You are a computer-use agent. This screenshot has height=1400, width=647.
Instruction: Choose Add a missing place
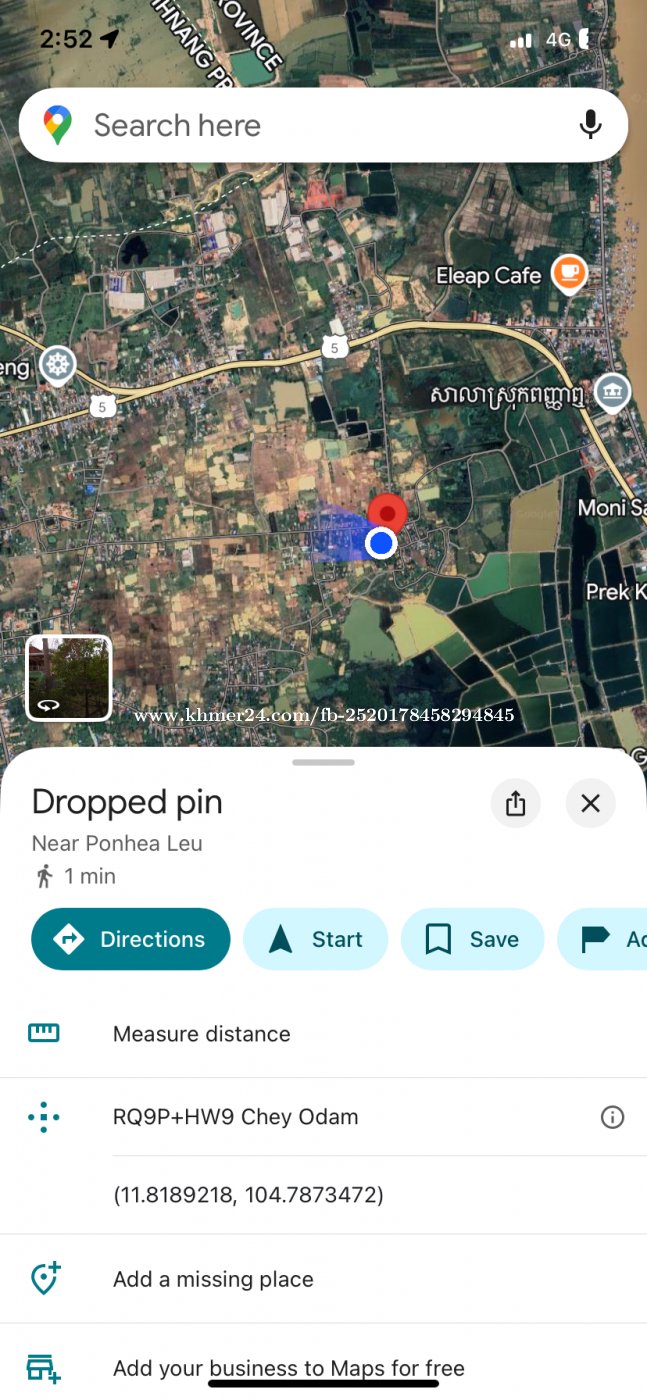[x=213, y=1279]
